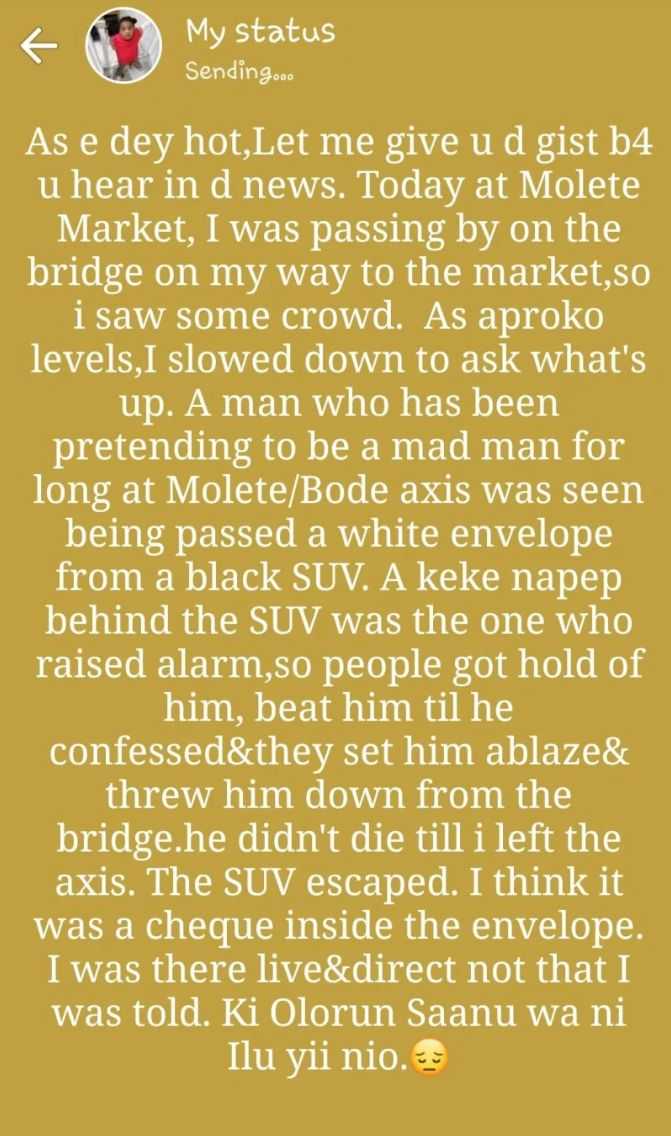Open the My status profile picture
The width and height of the screenshot is (671, 1136).
click(x=123, y=46)
